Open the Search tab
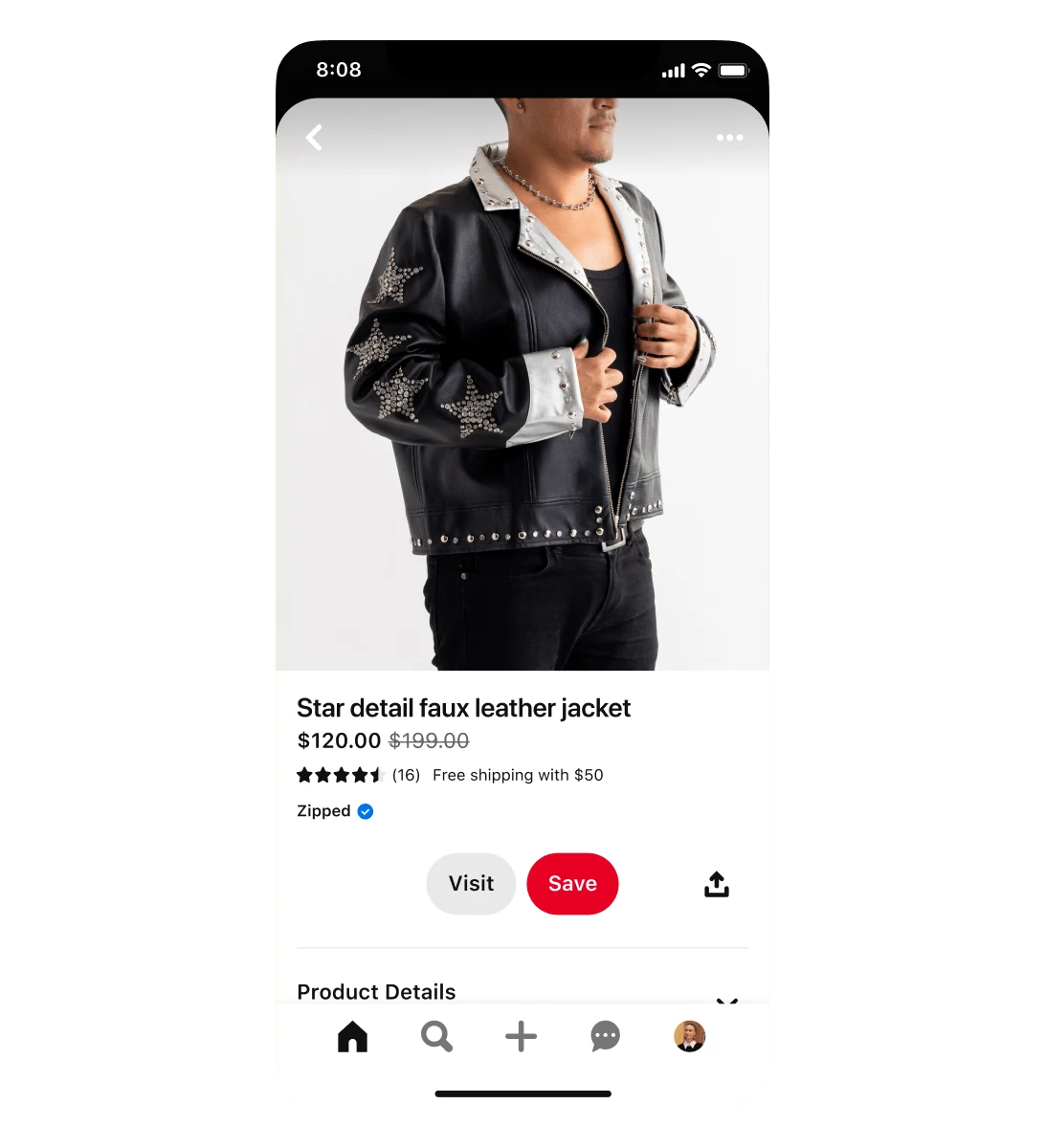 (436, 1036)
